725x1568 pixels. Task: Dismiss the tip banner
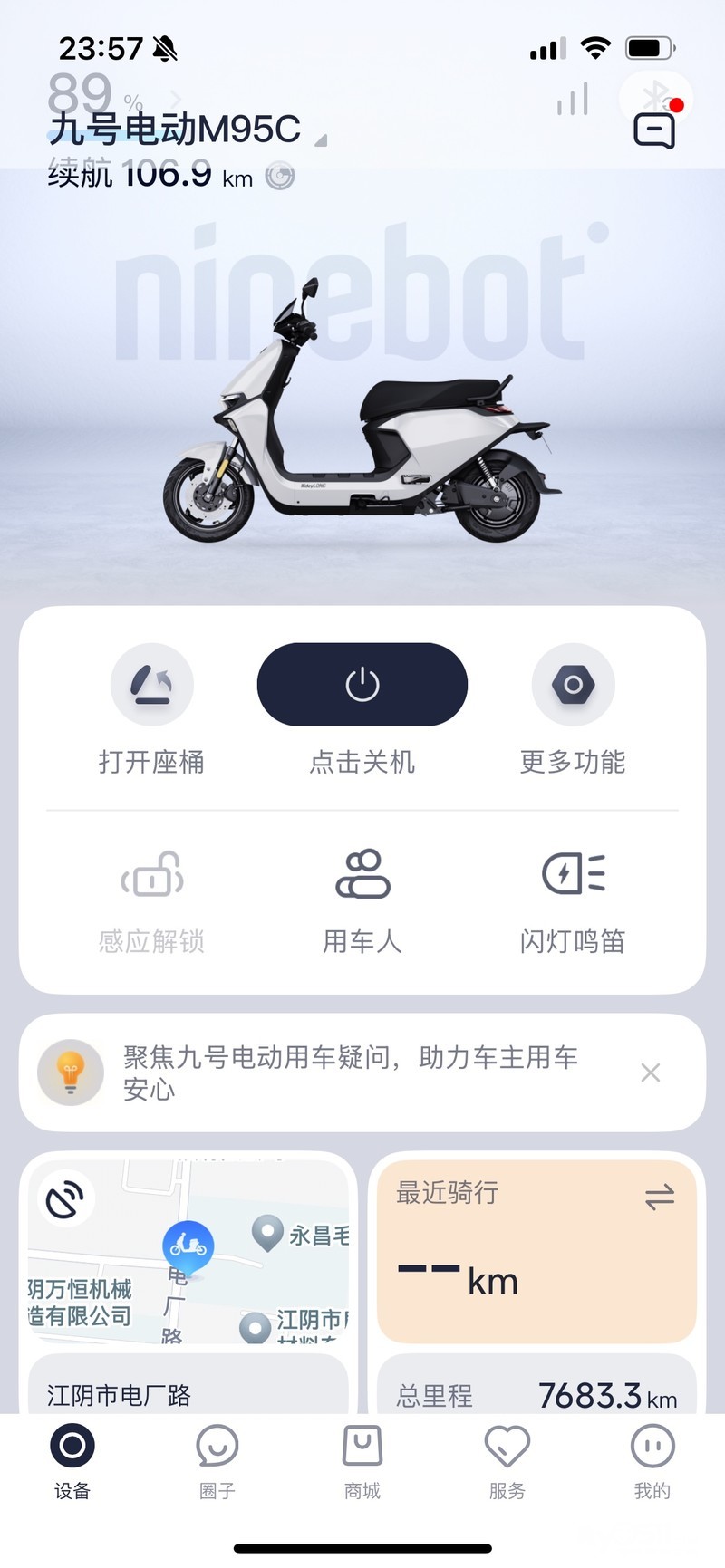650,1073
